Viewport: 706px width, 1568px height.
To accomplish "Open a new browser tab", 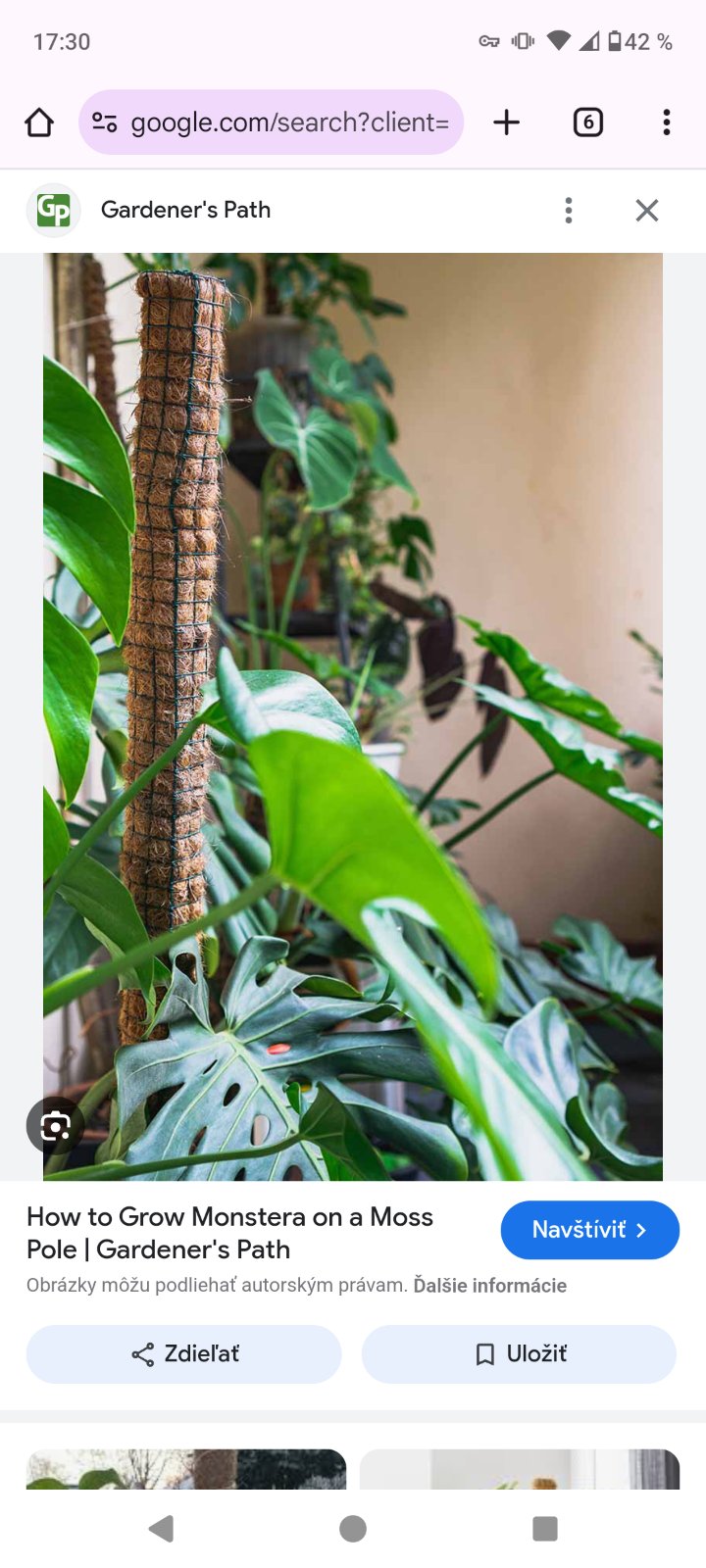I will [506, 122].
